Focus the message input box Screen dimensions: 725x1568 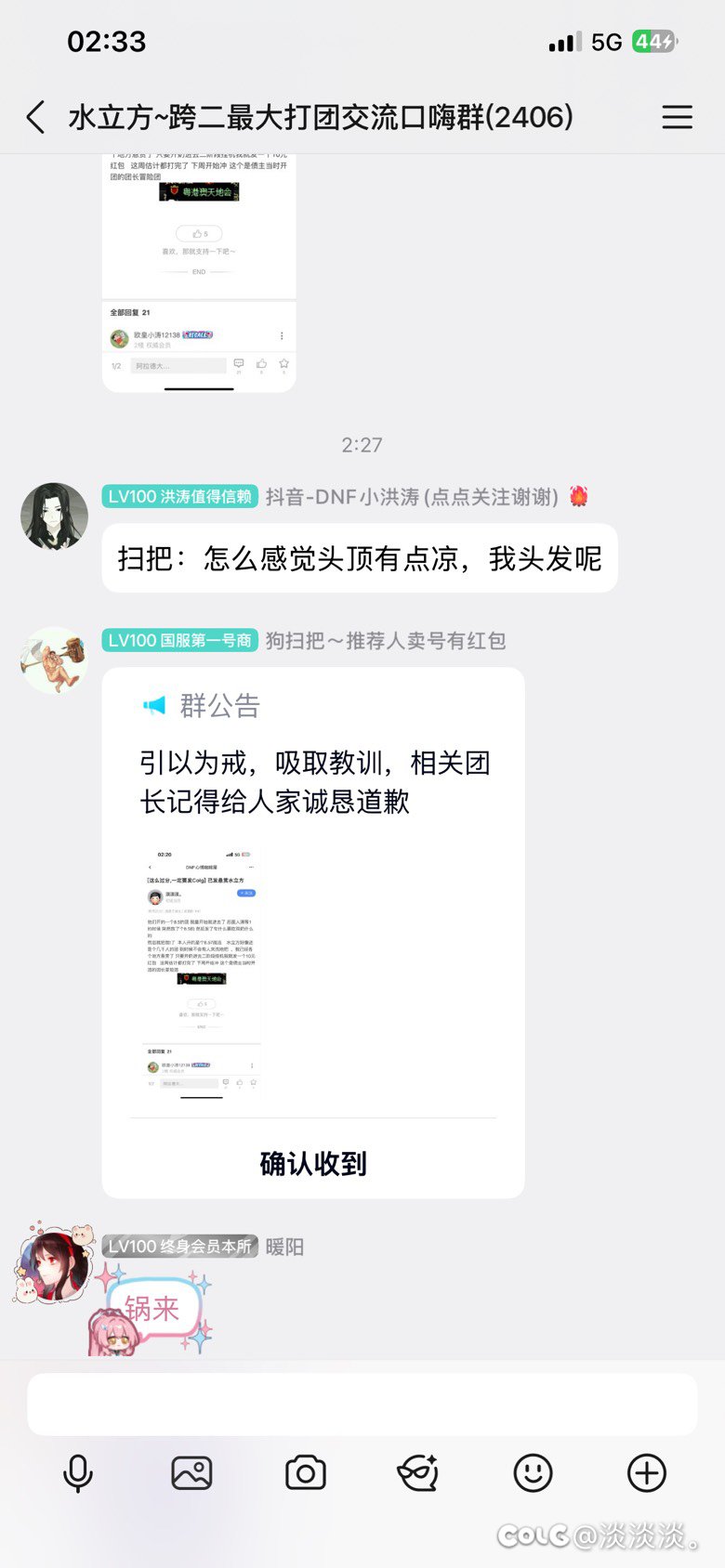362,1405
